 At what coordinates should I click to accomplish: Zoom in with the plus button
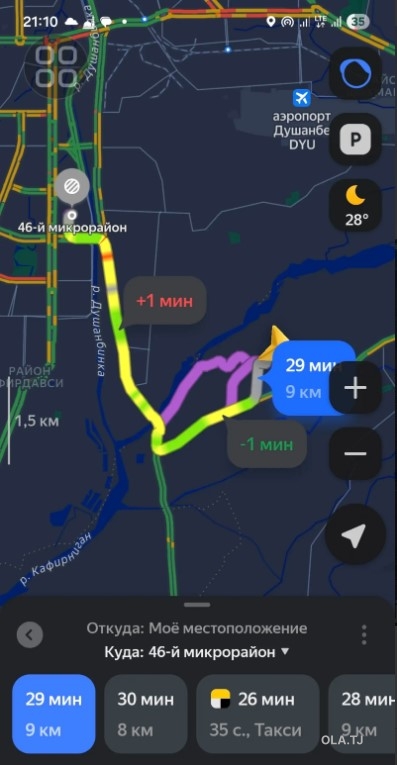355,388
